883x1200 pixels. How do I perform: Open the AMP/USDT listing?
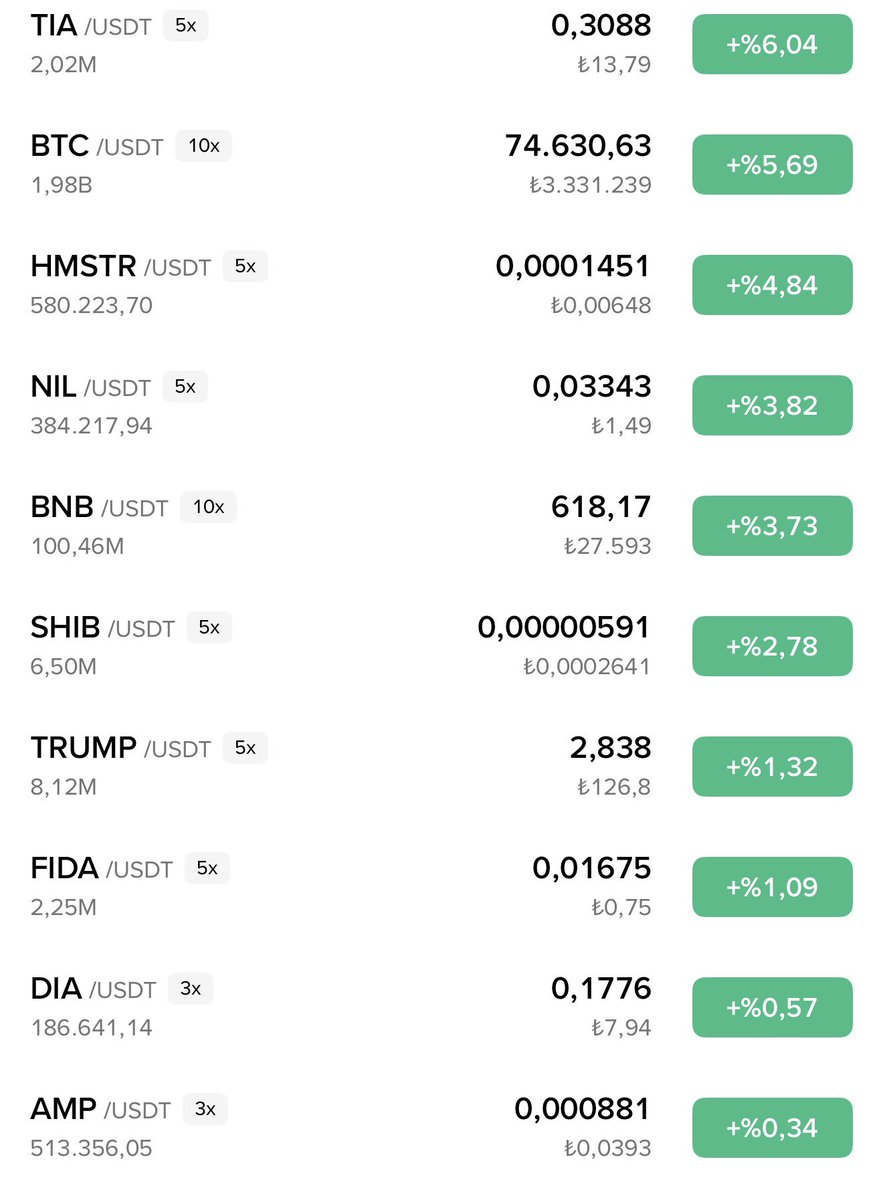[100, 1109]
